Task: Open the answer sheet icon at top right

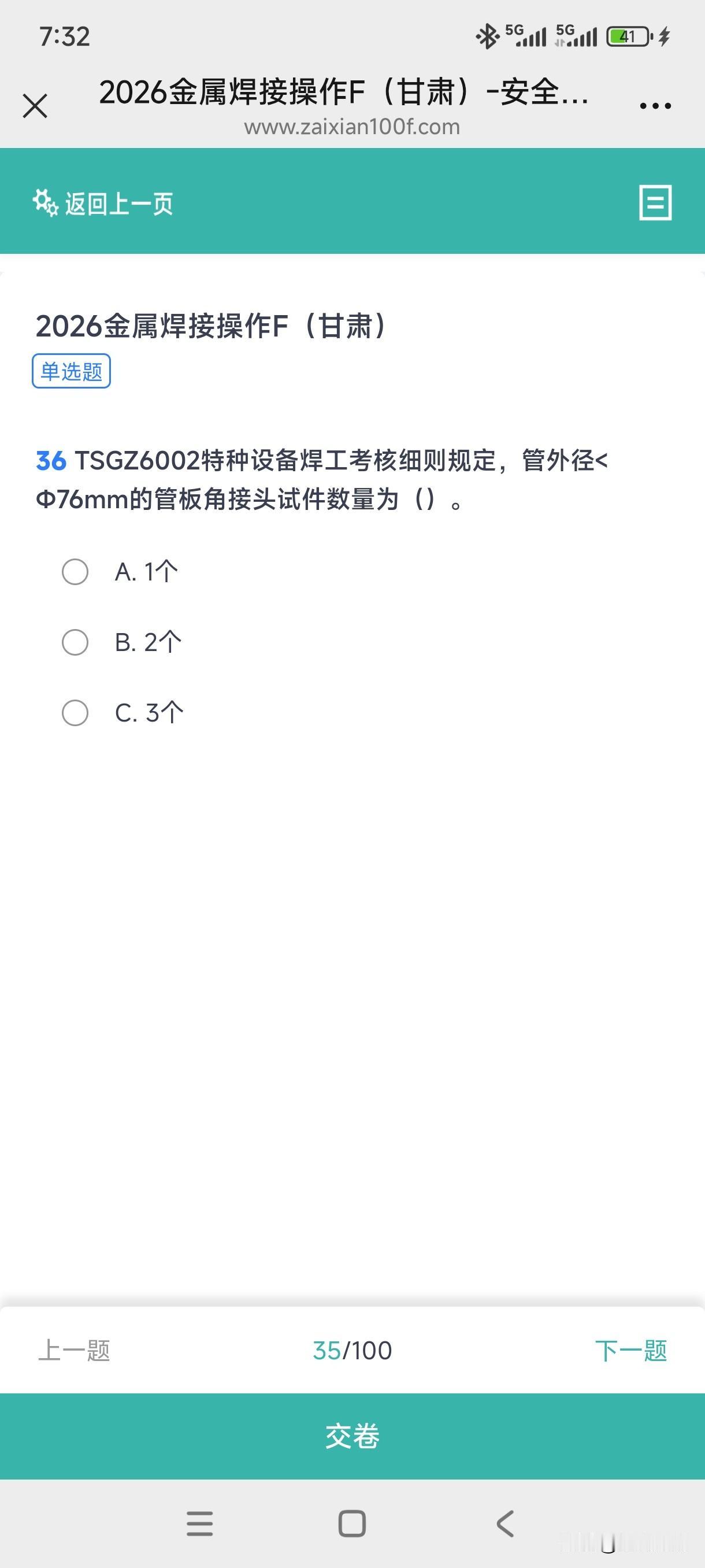Action: click(656, 204)
